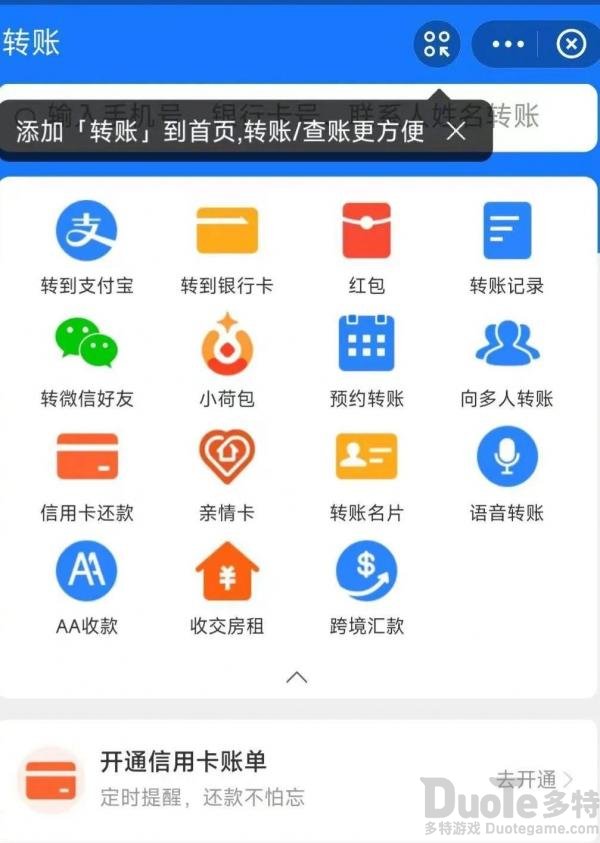Close the transfer mini-app
600x843 pixels.
[571, 44]
